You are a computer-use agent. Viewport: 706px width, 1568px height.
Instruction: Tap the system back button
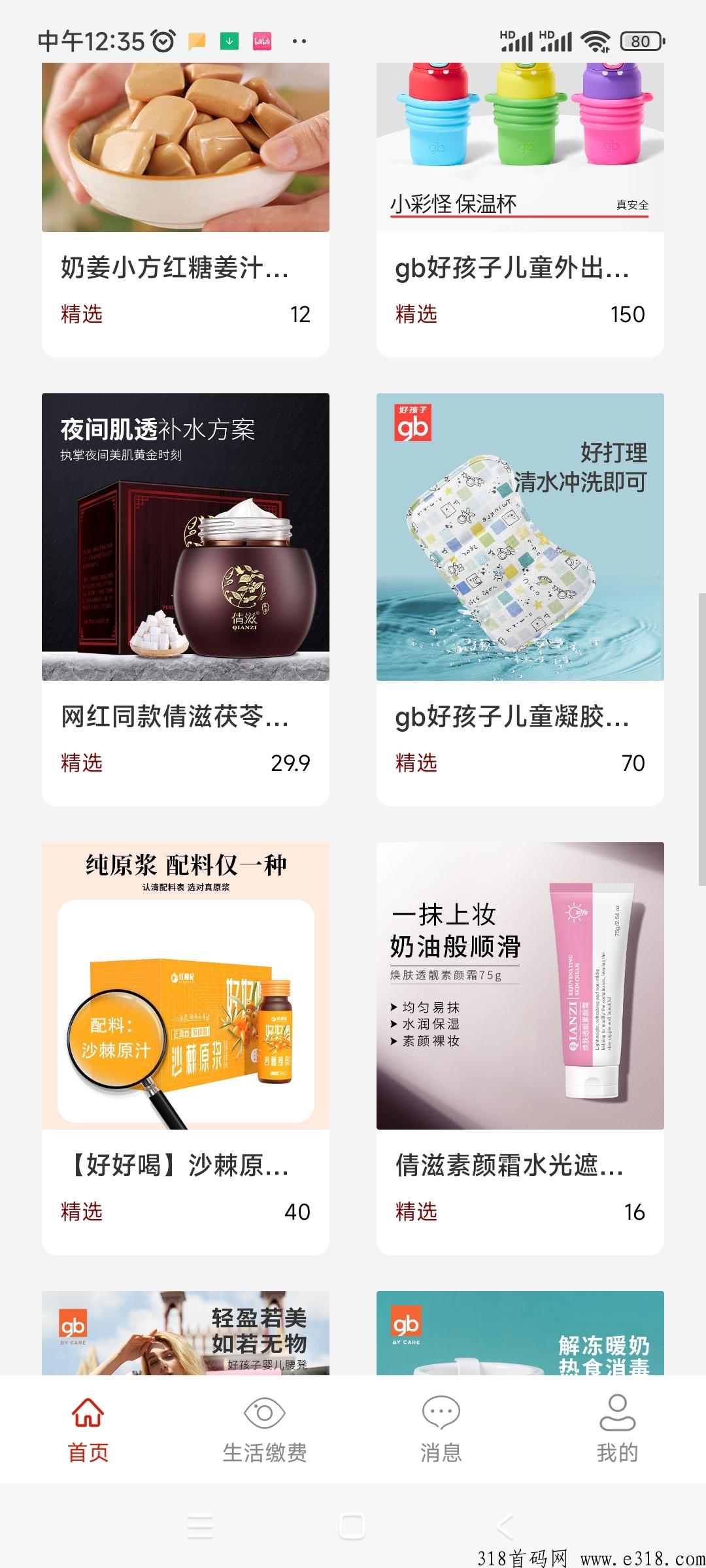(x=505, y=1527)
